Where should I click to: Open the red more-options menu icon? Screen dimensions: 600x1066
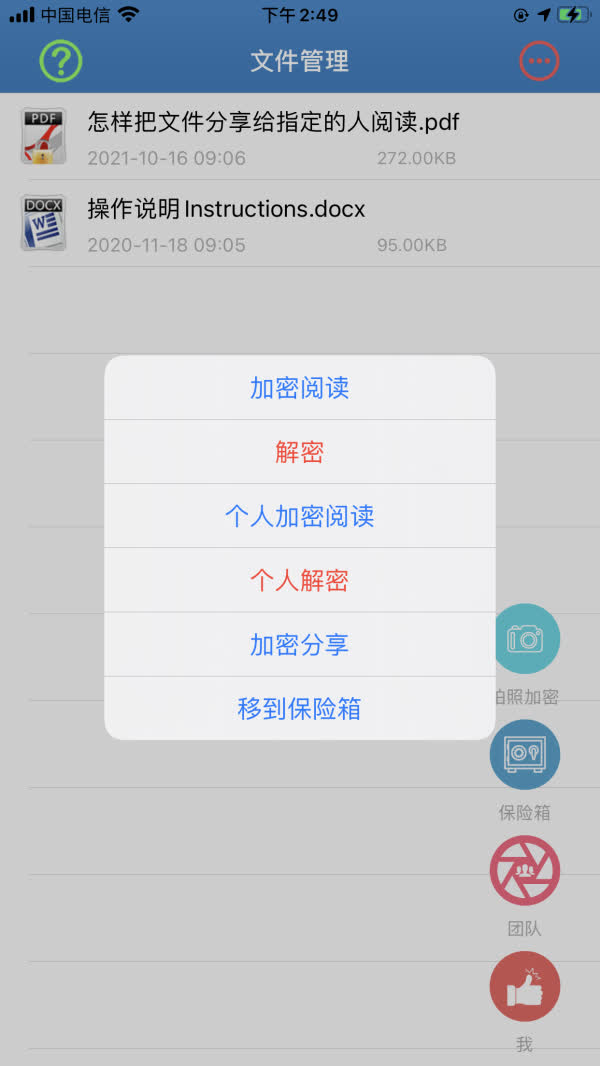click(x=539, y=61)
